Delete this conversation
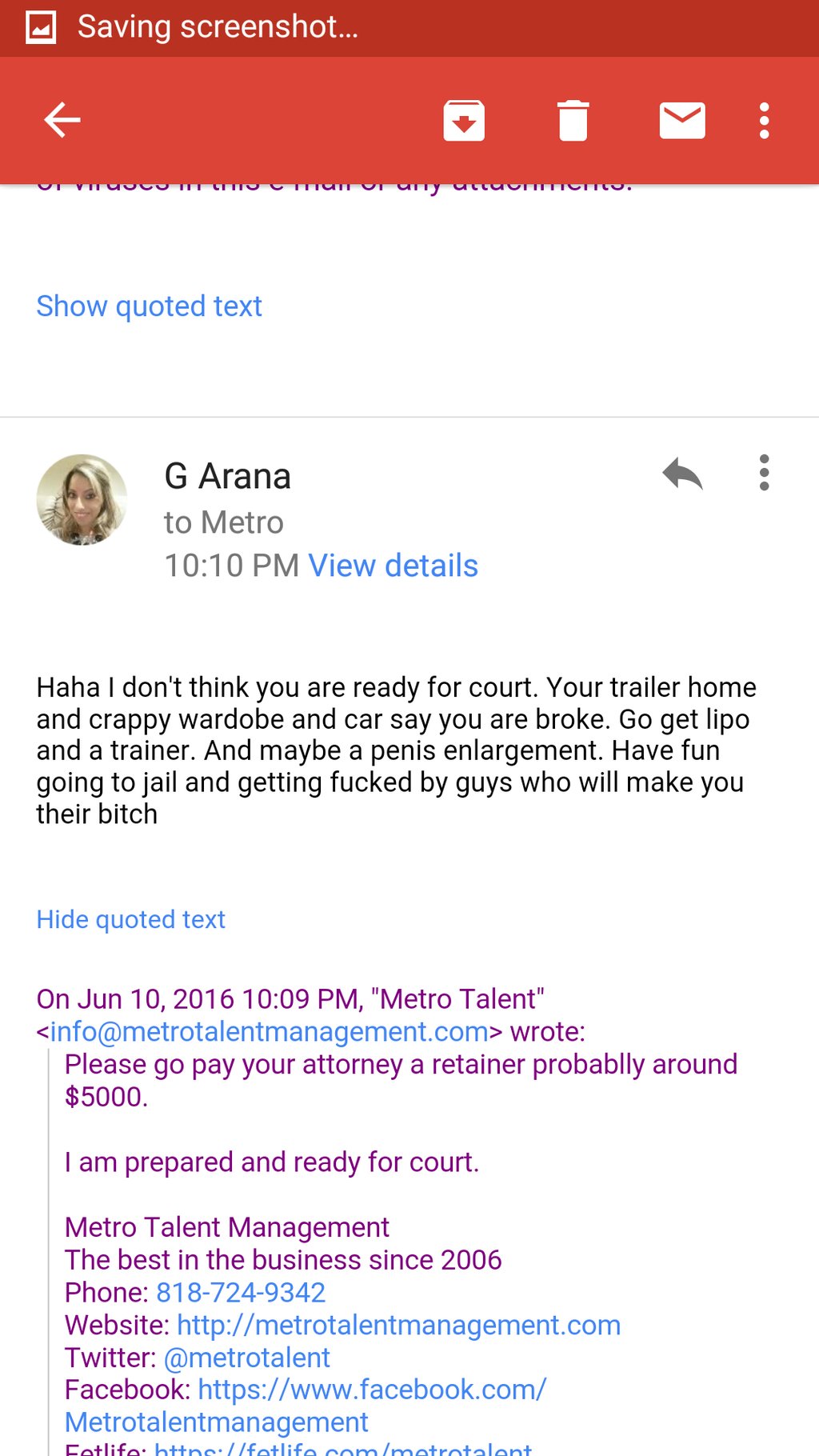This screenshot has height=1456, width=819. coord(573,121)
